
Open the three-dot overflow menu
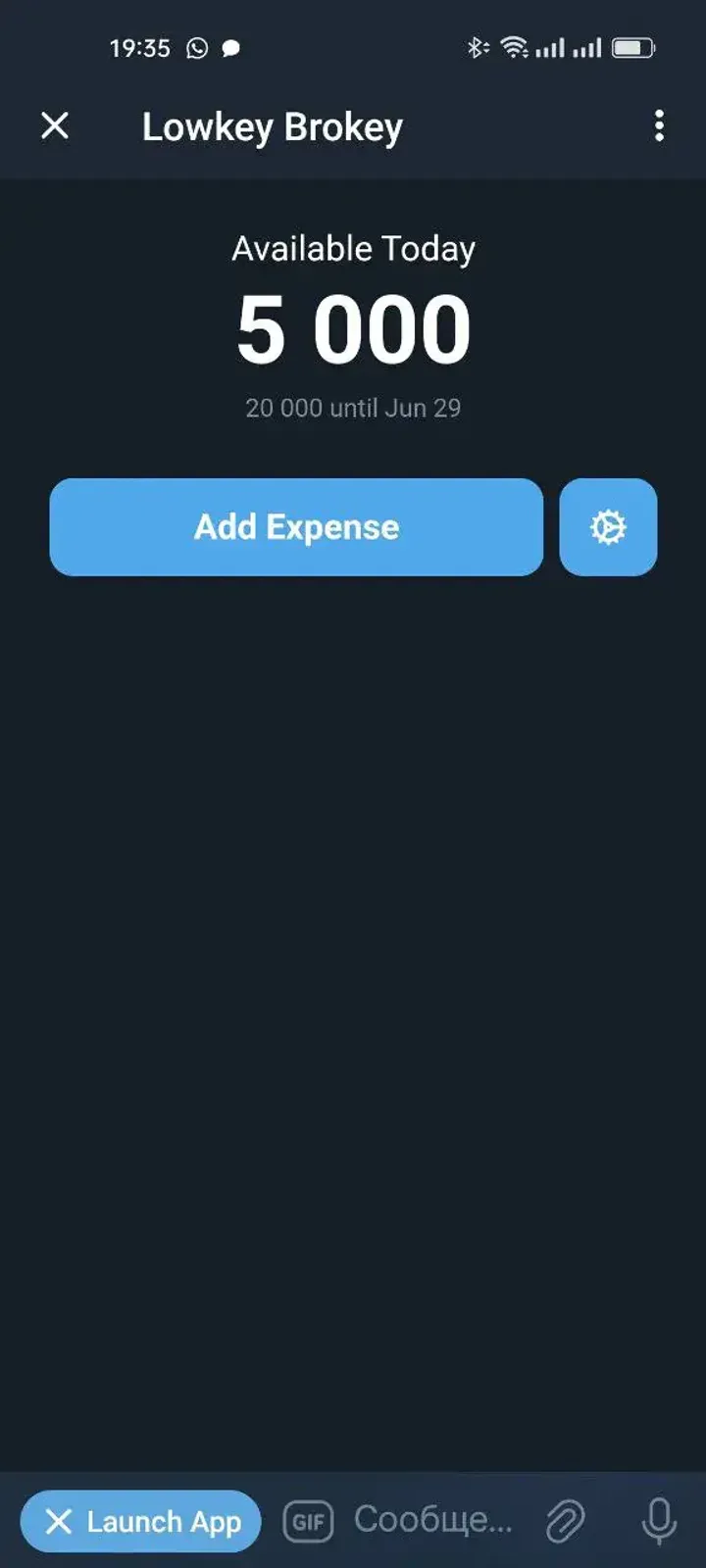click(658, 126)
